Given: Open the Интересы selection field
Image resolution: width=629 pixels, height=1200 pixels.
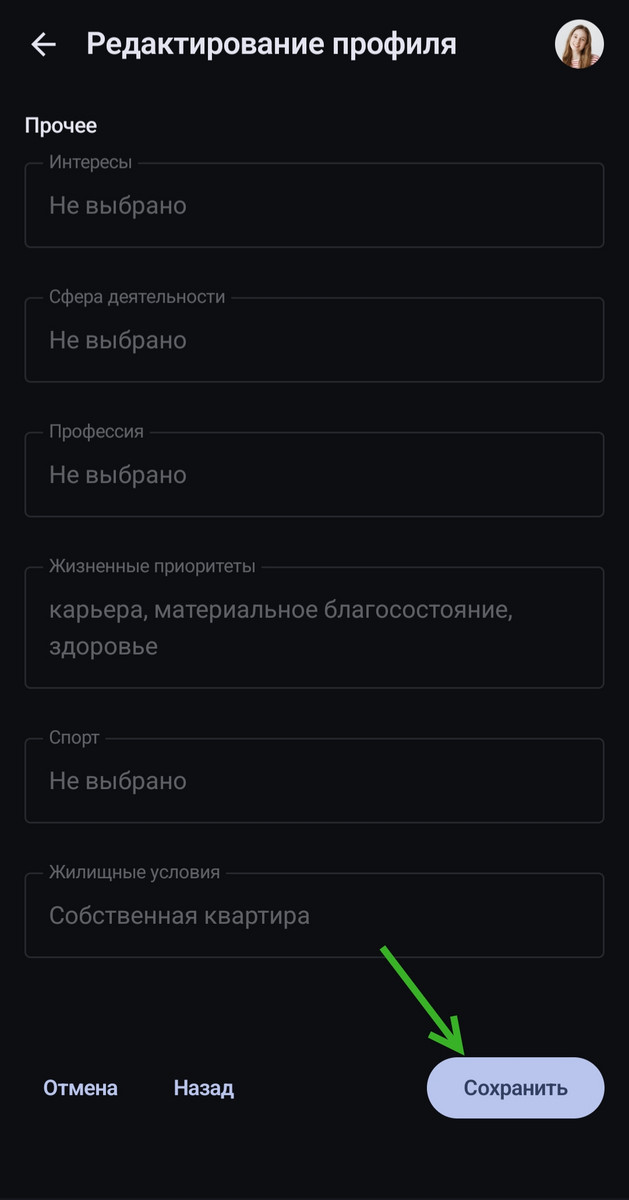Looking at the screenshot, I should pyautogui.click(x=314, y=205).
